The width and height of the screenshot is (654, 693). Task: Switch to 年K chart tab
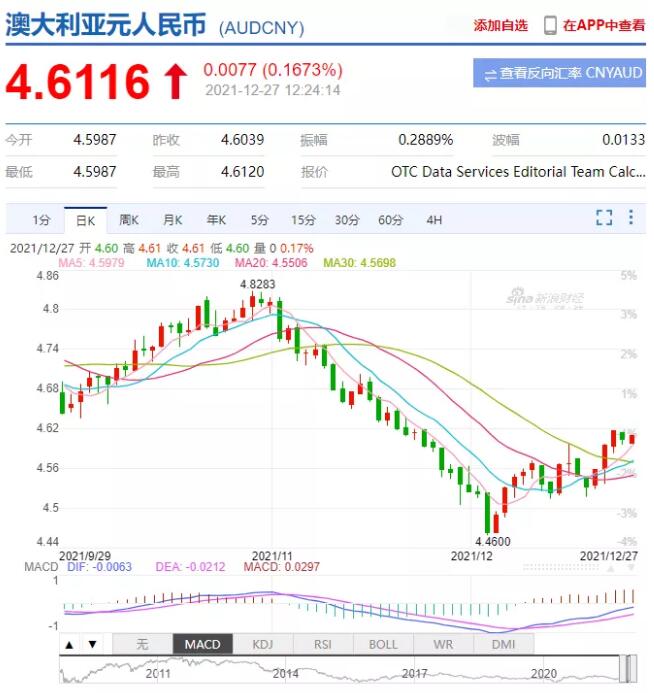tap(216, 219)
